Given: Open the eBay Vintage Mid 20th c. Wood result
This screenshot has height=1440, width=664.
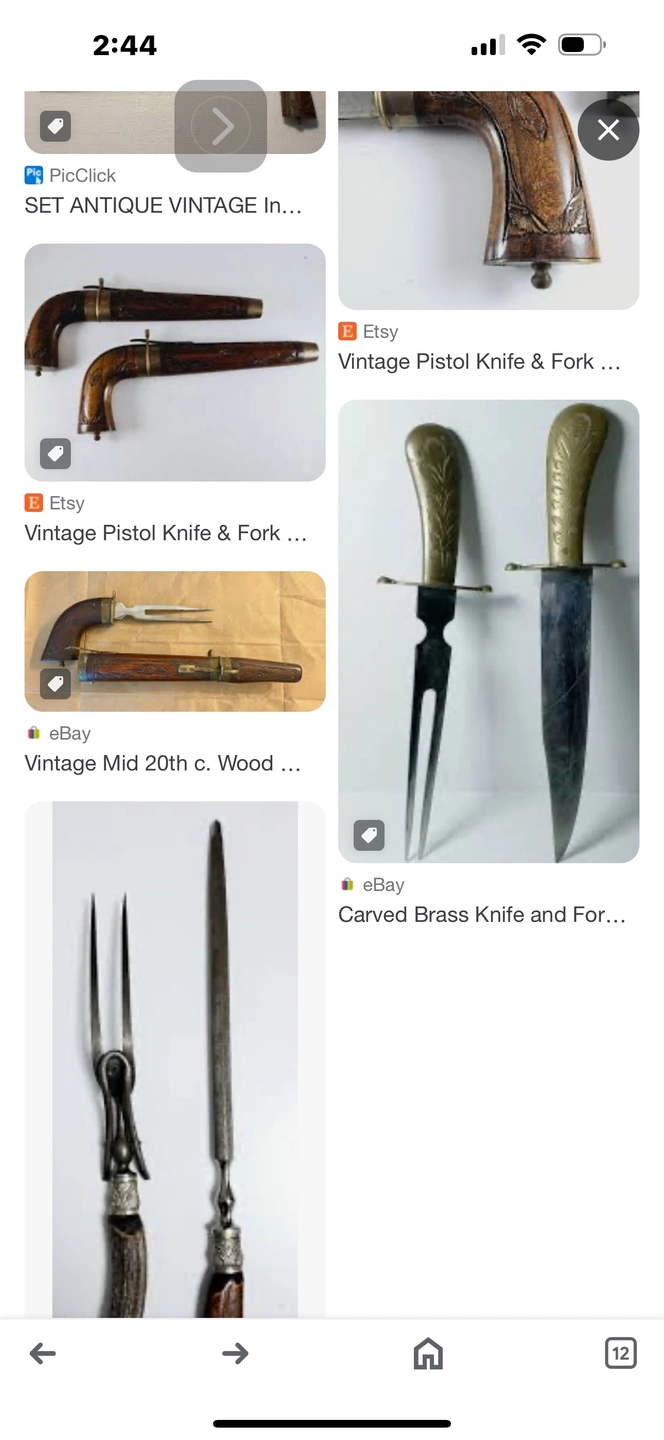Looking at the screenshot, I should pos(175,641).
